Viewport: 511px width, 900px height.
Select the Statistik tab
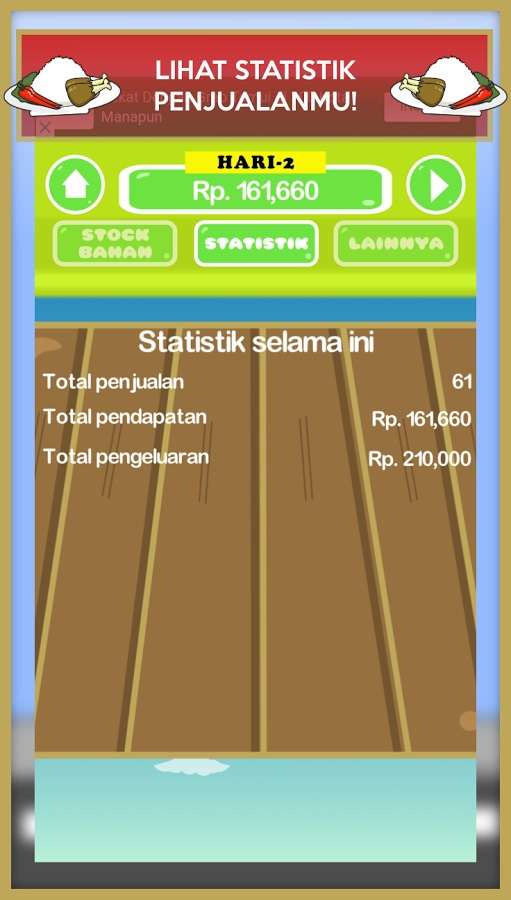256,244
